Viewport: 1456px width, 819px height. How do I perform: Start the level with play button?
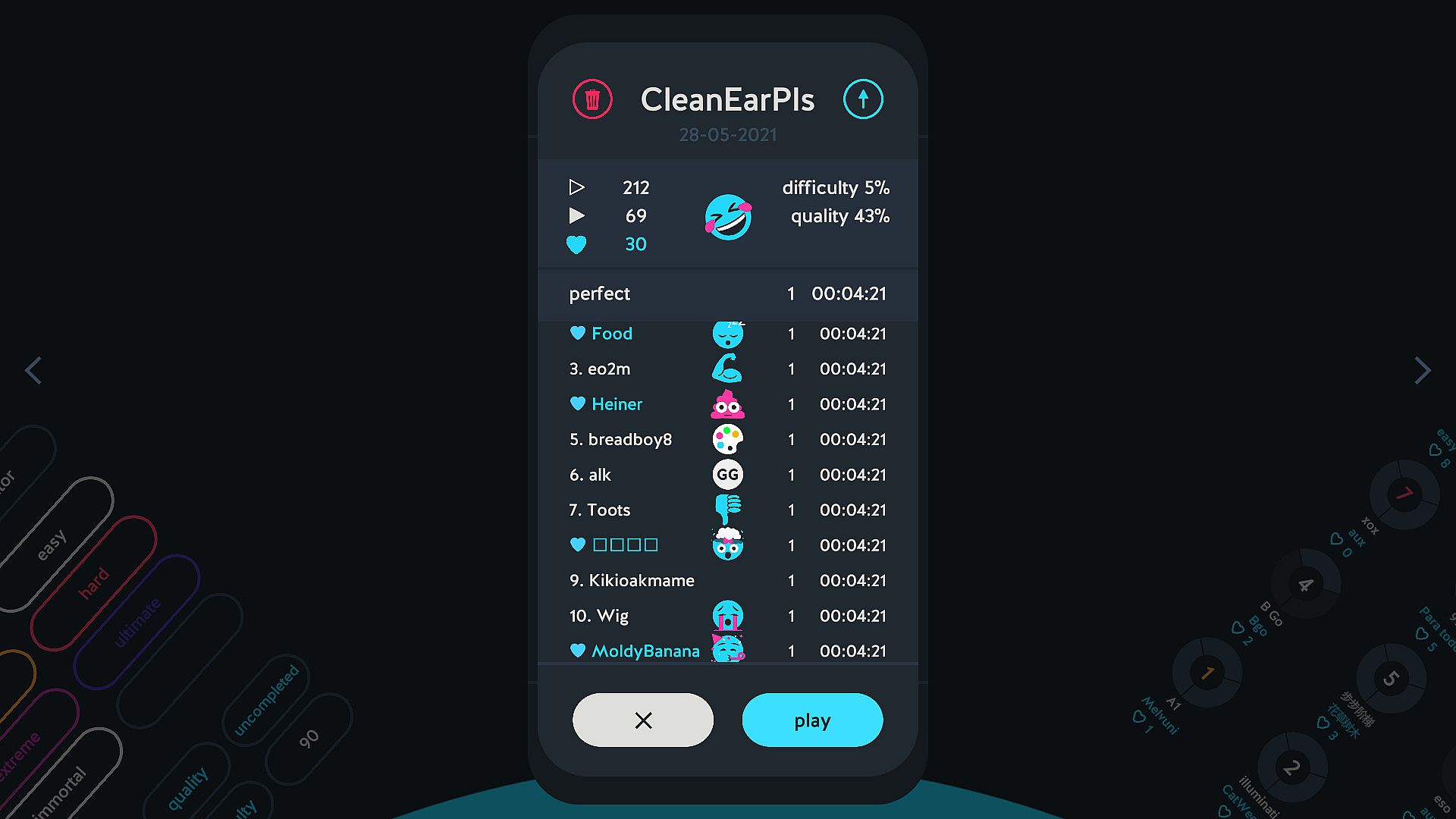coord(812,720)
